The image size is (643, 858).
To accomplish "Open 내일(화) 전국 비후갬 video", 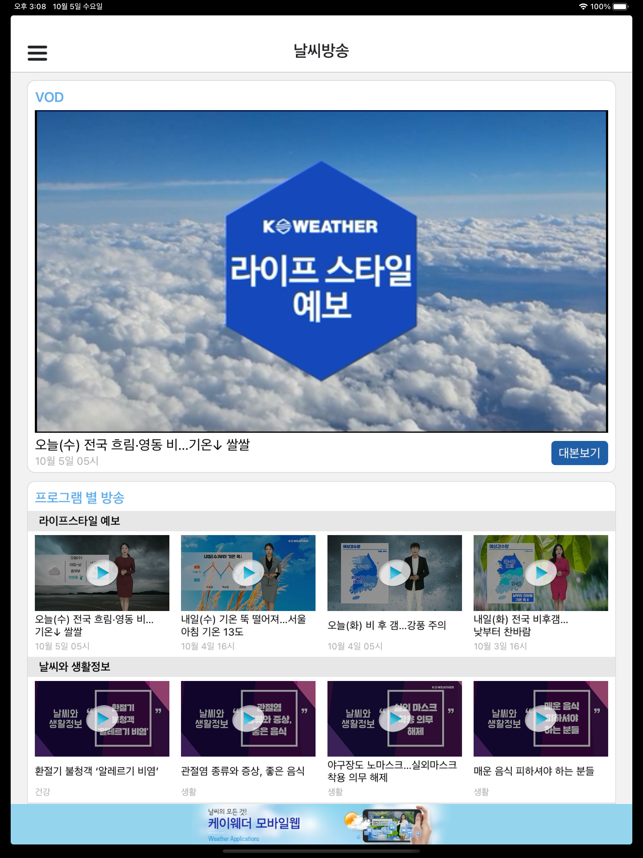I will pos(540,573).
